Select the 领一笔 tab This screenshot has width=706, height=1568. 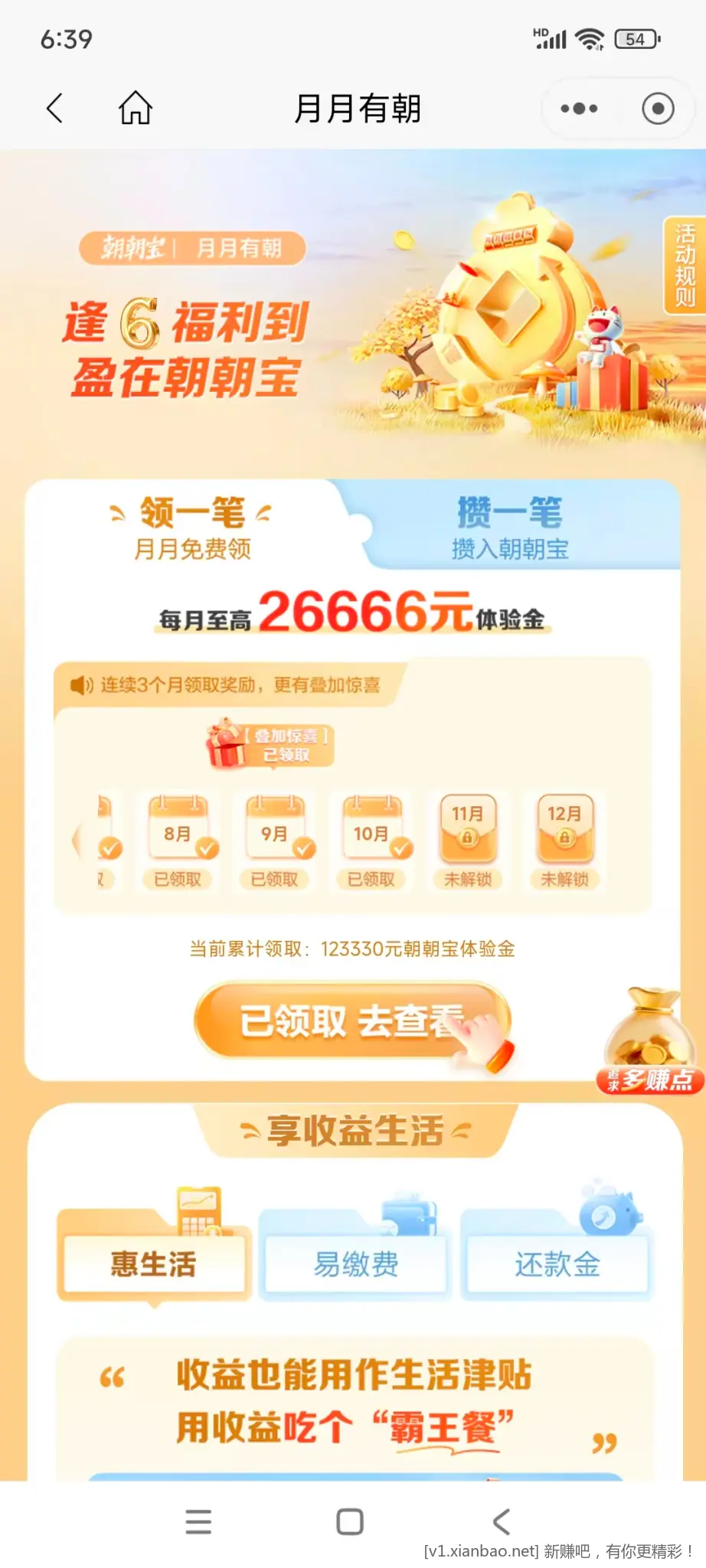pos(191,528)
